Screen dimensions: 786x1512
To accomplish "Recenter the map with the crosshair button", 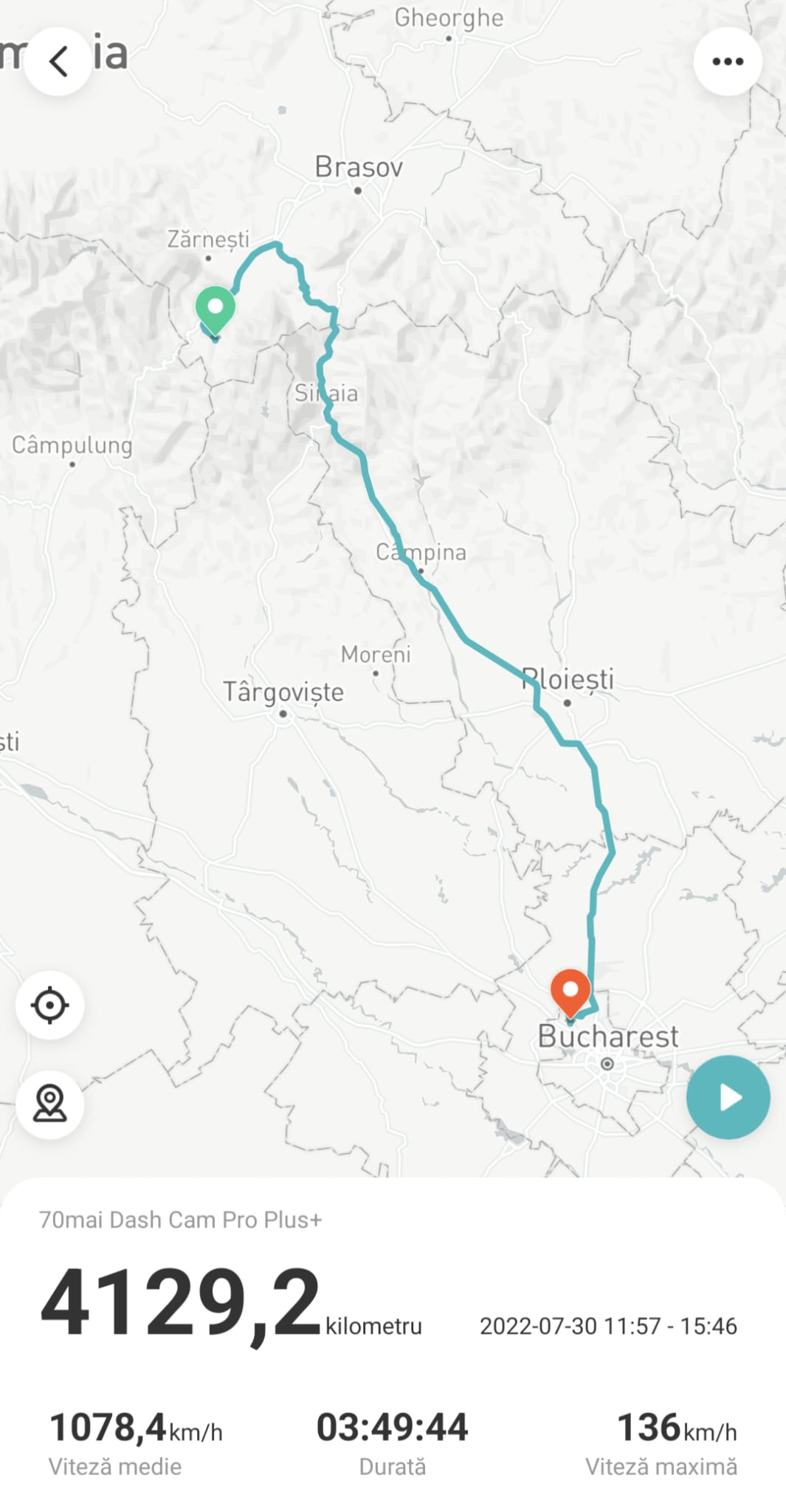I will click(49, 1005).
